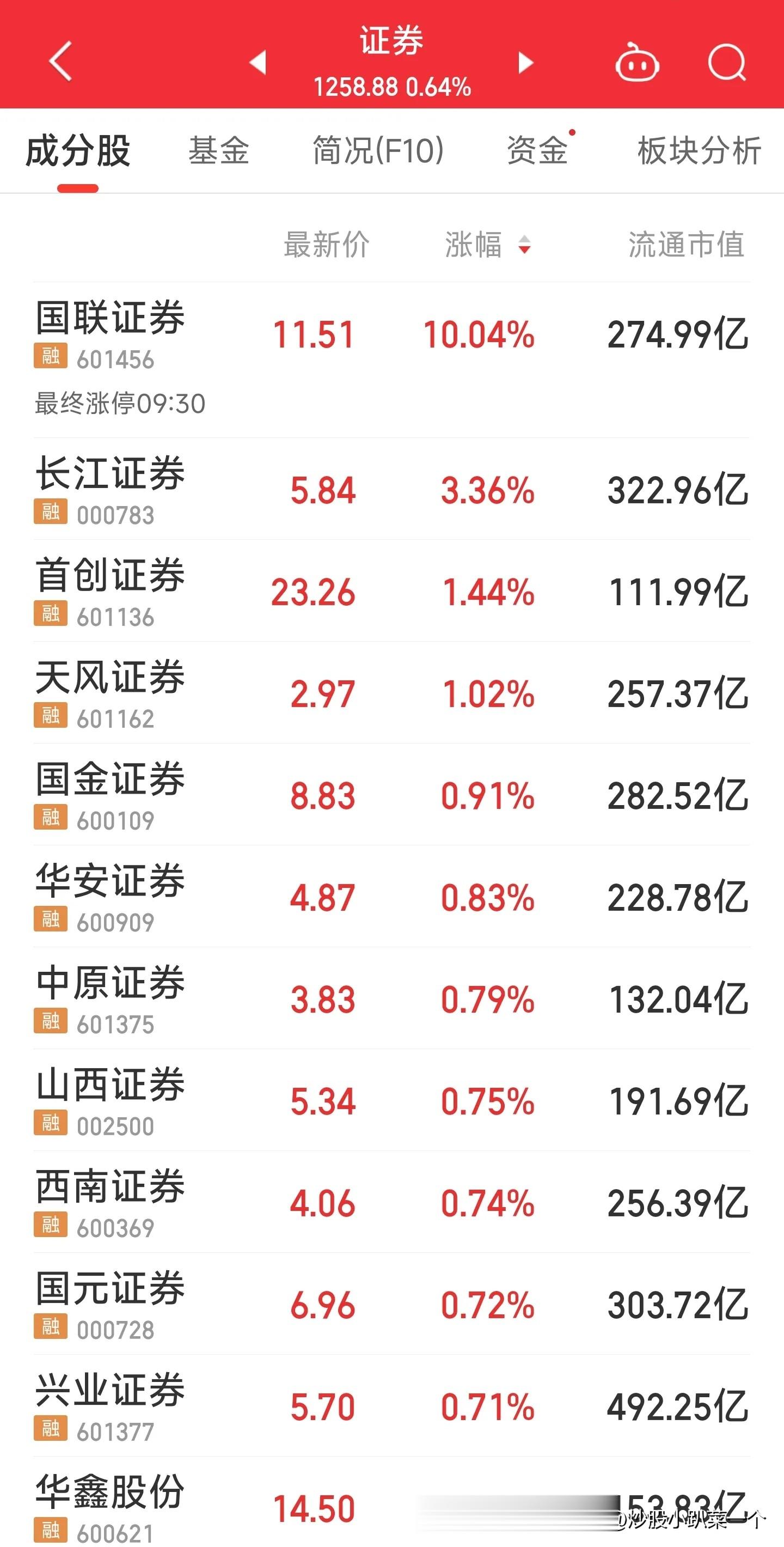Open the search magnifier
784x1547 pixels.
coord(727,62)
